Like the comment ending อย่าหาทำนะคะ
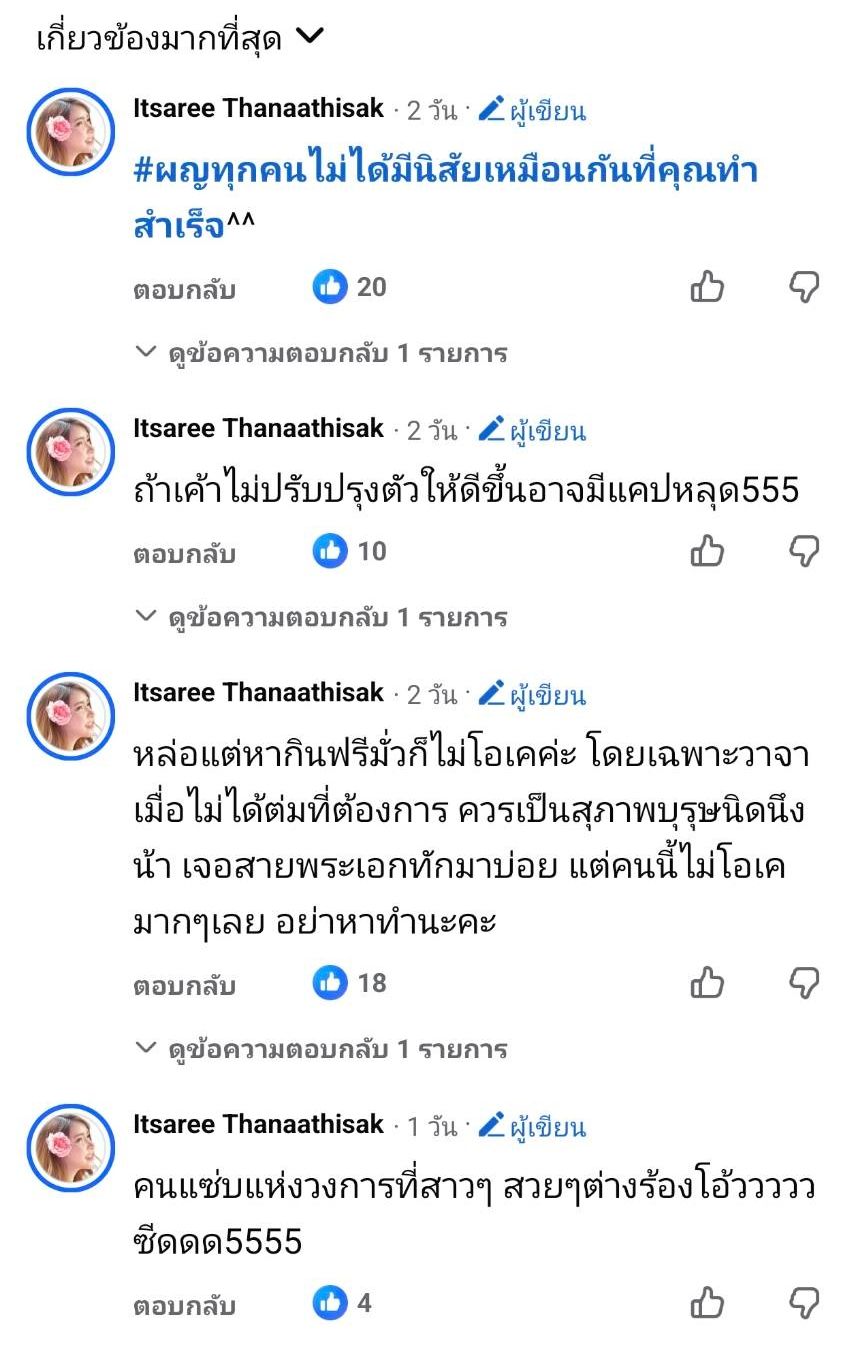The height and width of the screenshot is (1346, 858). click(707, 983)
